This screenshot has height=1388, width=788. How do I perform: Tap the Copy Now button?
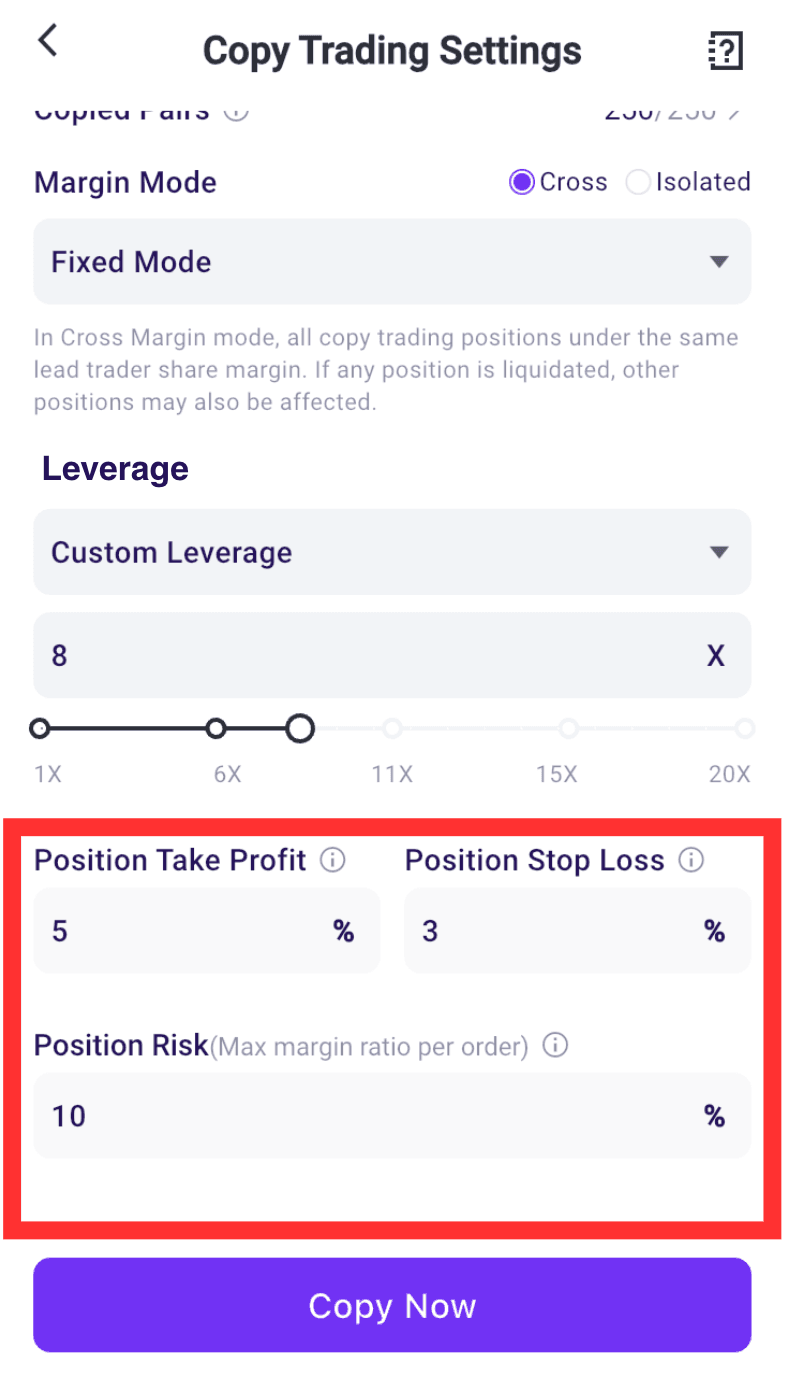pos(392,1305)
